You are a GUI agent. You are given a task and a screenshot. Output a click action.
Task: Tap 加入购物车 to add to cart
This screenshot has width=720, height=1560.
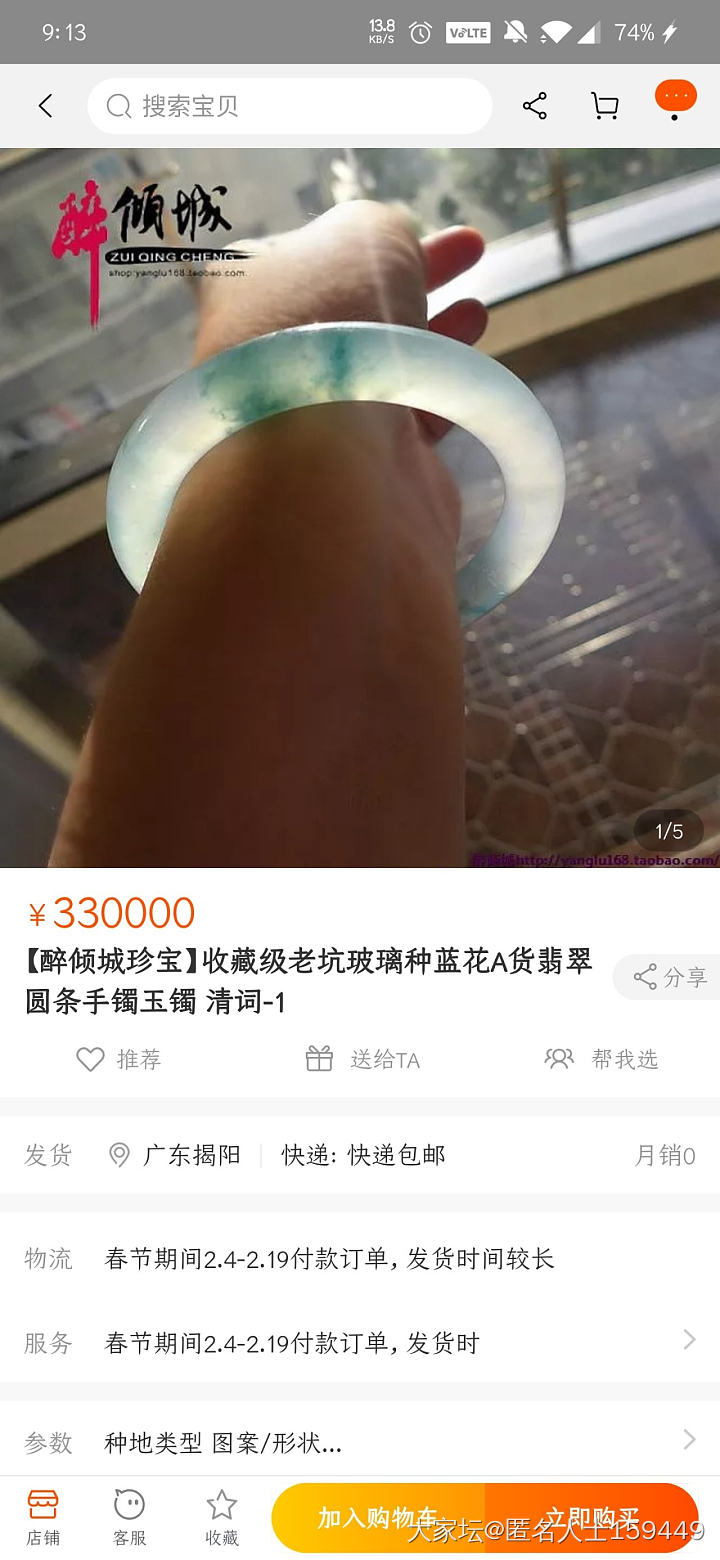click(378, 1517)
